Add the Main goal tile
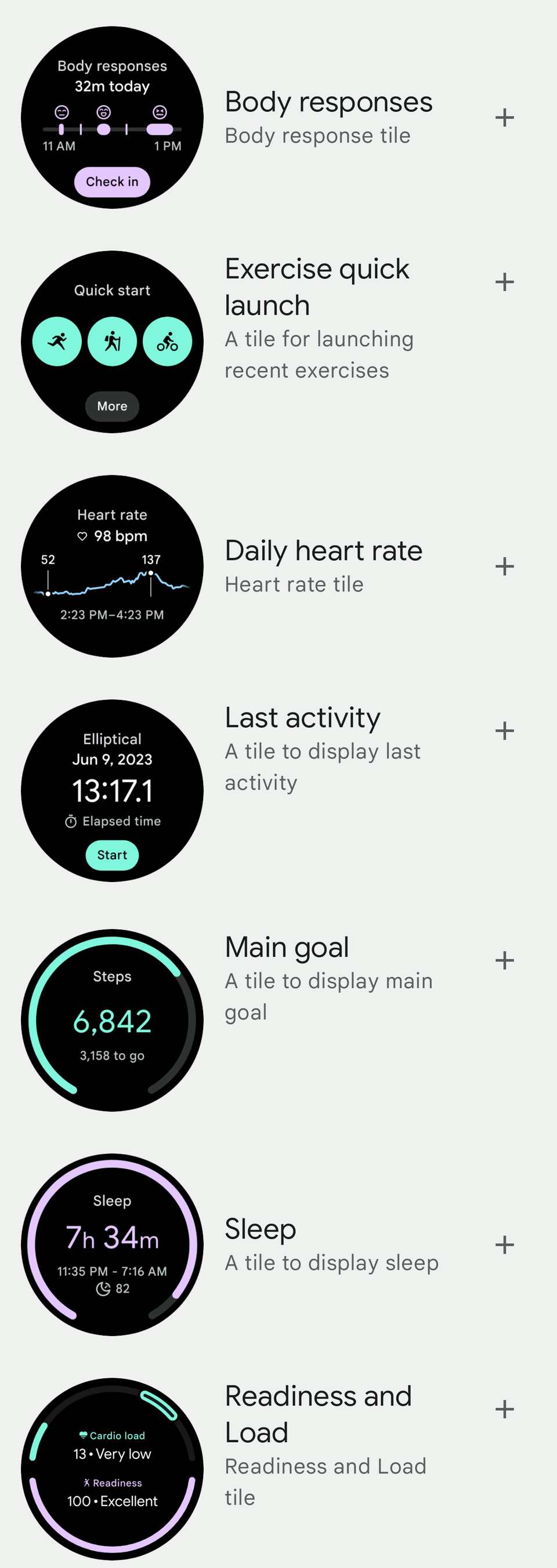This screenshot has height=1568, width=557. coord(505,960)
